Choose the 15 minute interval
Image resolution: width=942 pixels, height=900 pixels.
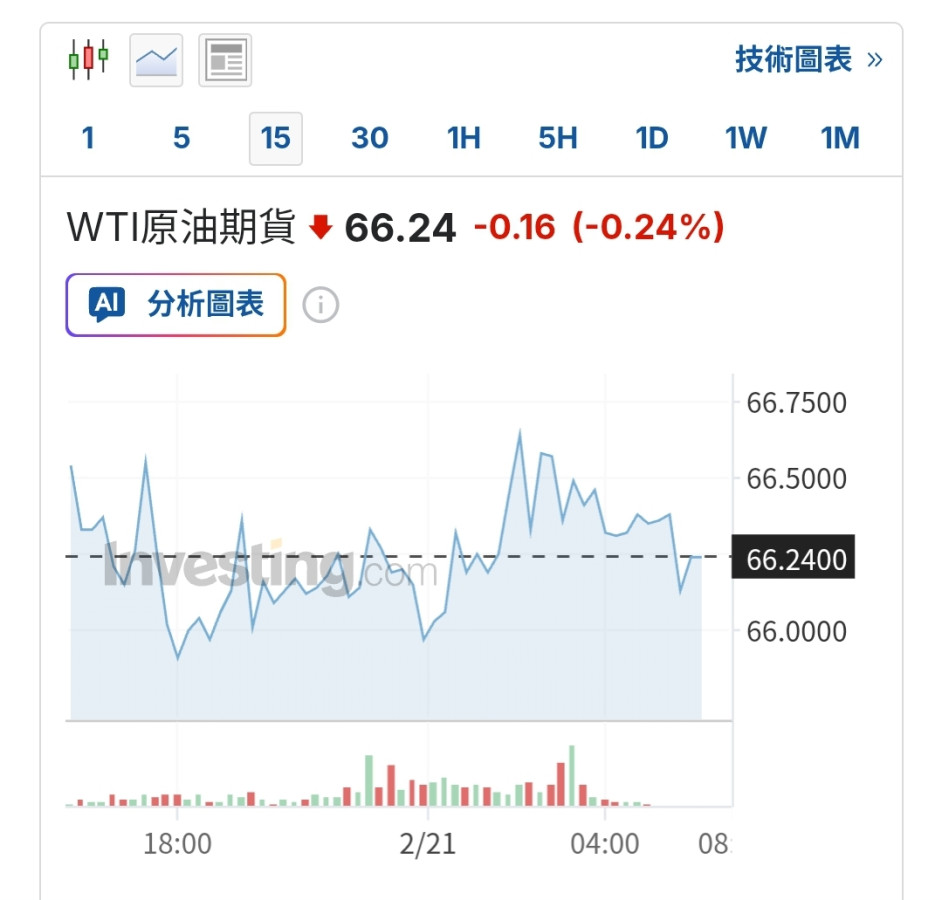click(275, 138)
